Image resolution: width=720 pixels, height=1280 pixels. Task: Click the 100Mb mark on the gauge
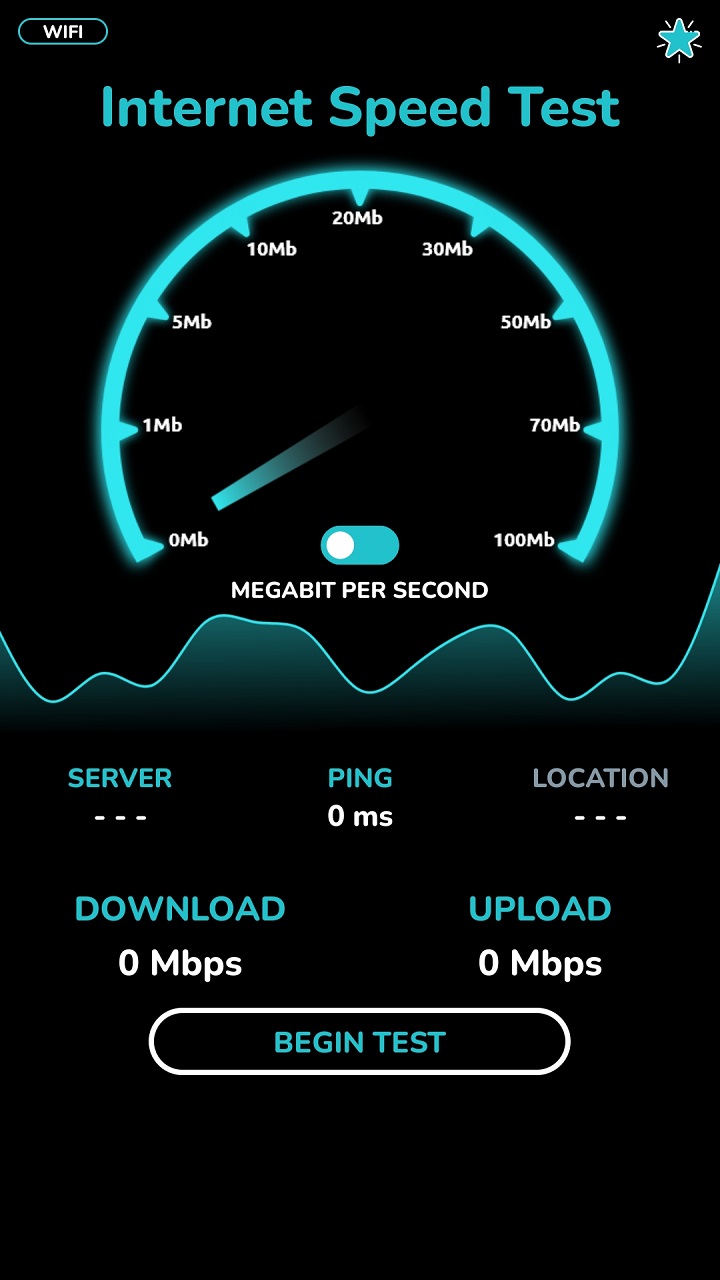526,540
